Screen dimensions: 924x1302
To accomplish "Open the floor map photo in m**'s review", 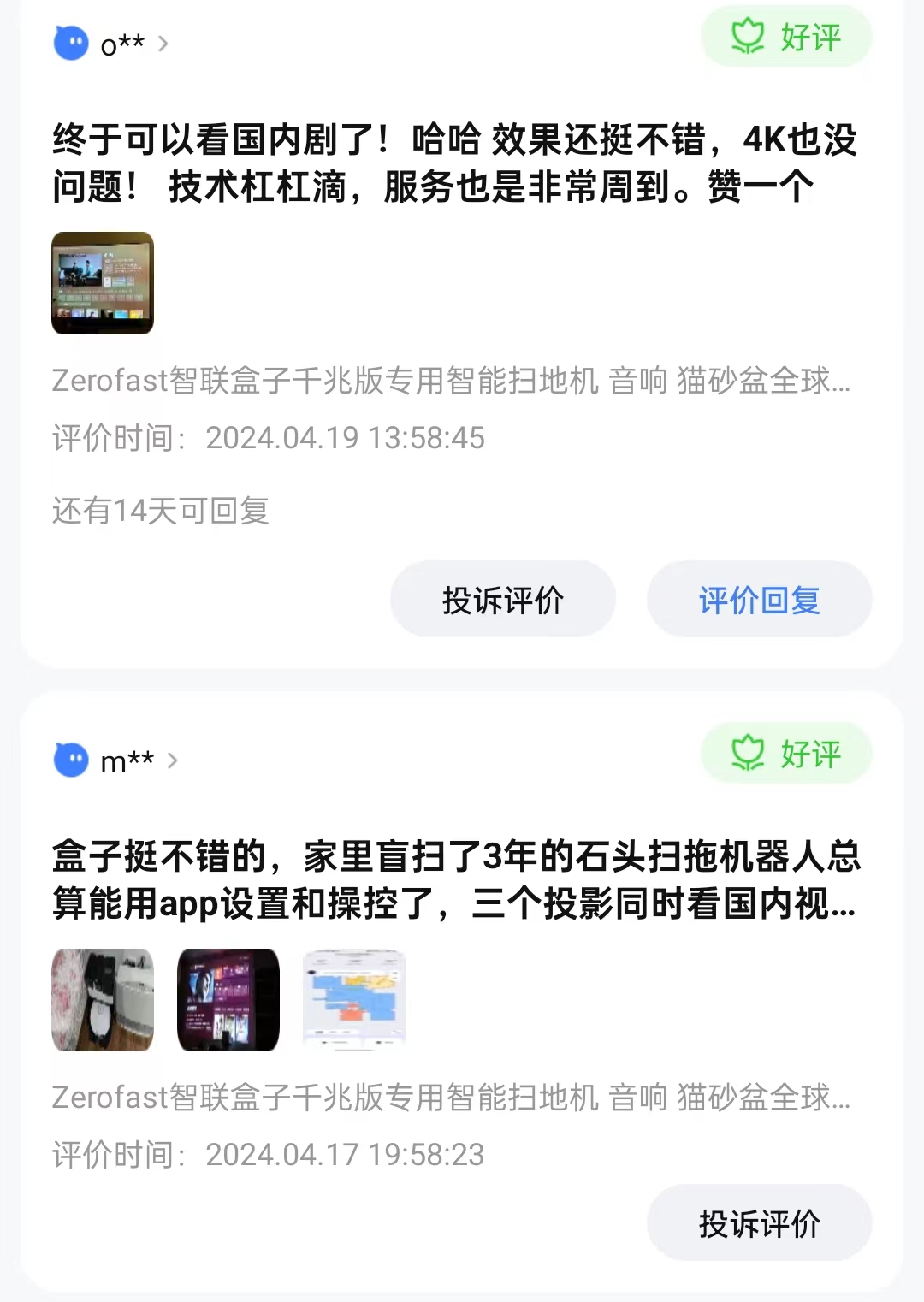I will [354, 1000].
